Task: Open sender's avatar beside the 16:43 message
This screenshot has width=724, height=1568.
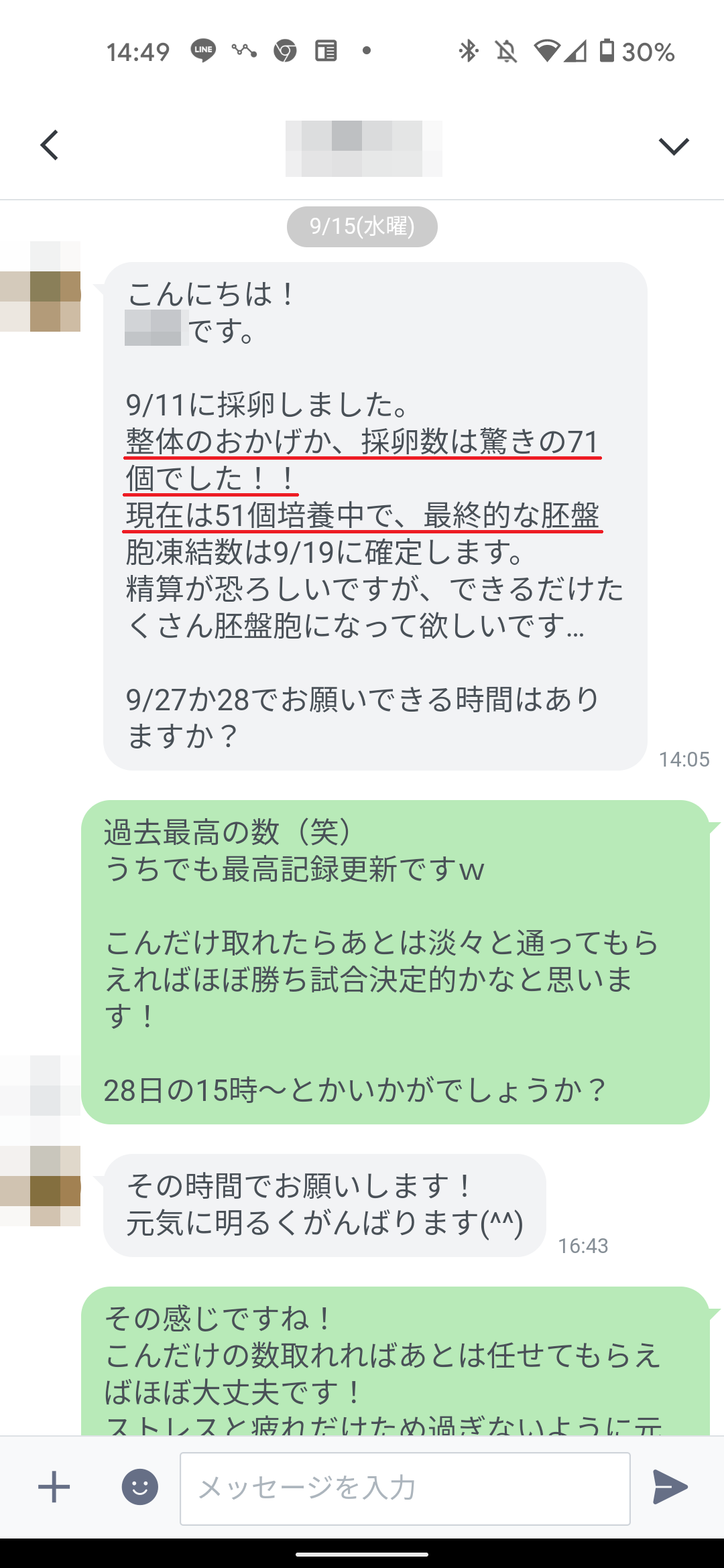Action: [x=40, y=1185]
